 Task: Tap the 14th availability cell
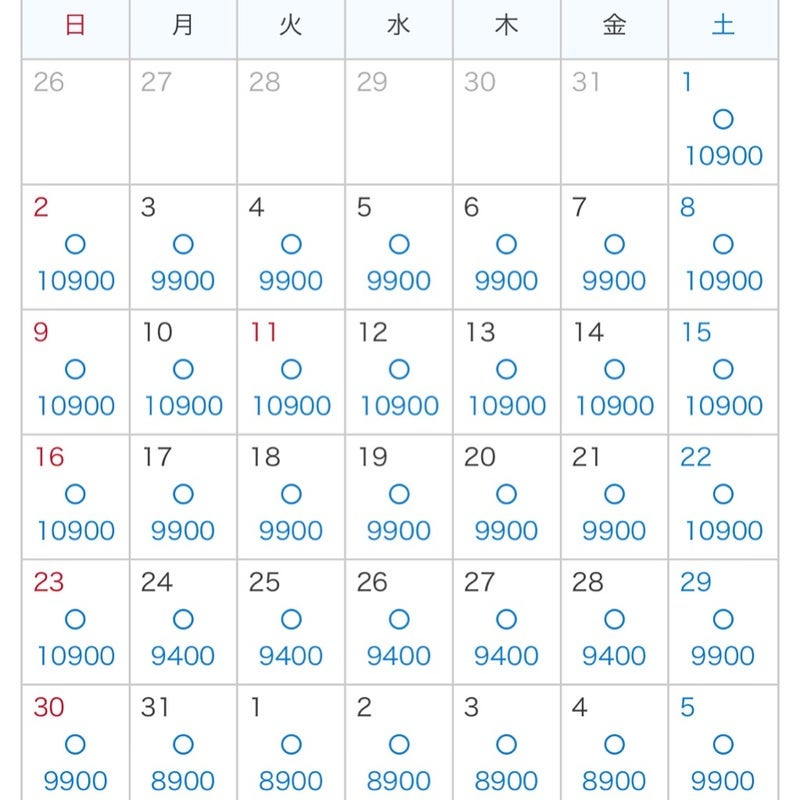614,372
